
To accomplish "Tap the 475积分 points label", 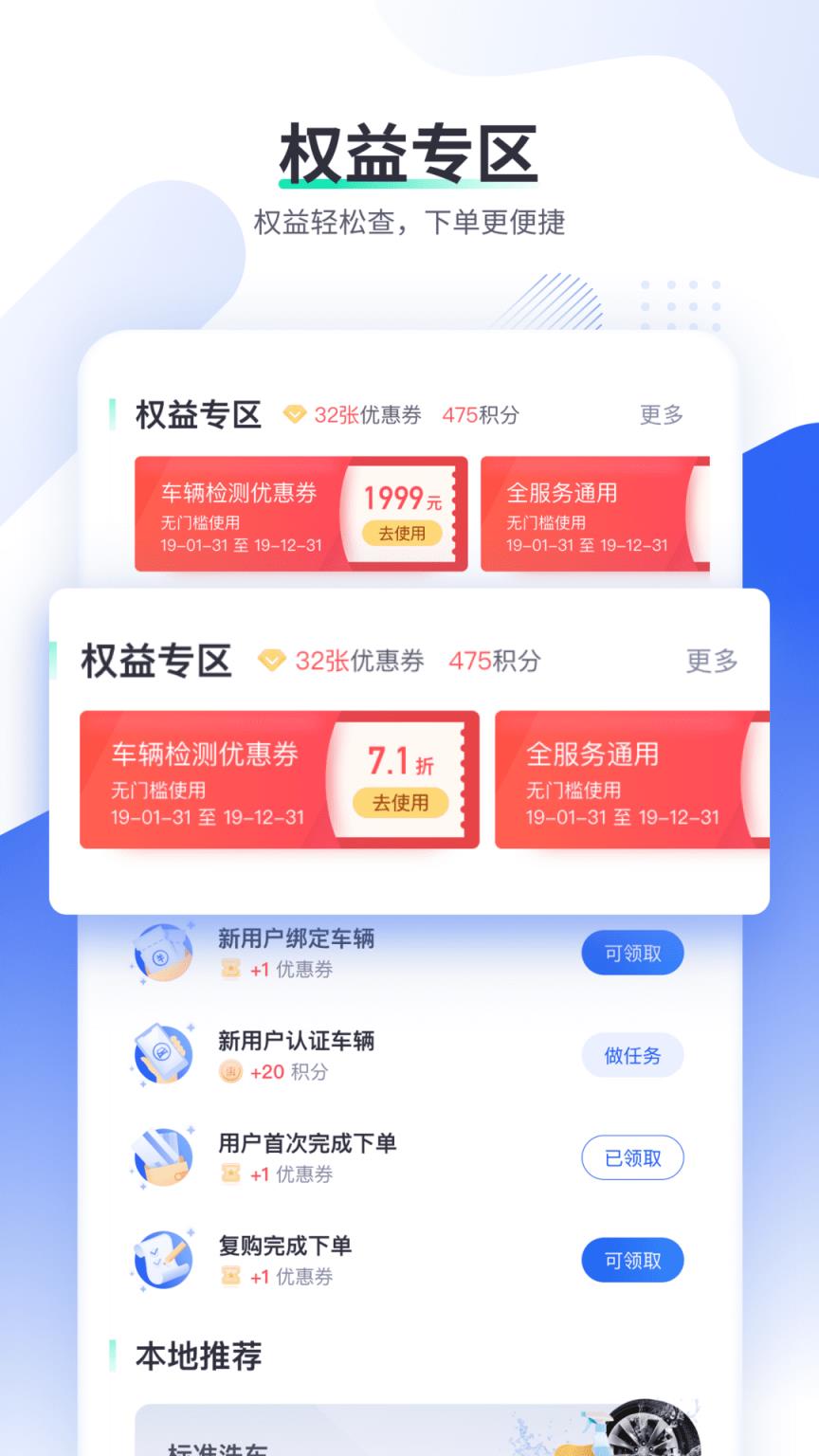I will [494, 662].
